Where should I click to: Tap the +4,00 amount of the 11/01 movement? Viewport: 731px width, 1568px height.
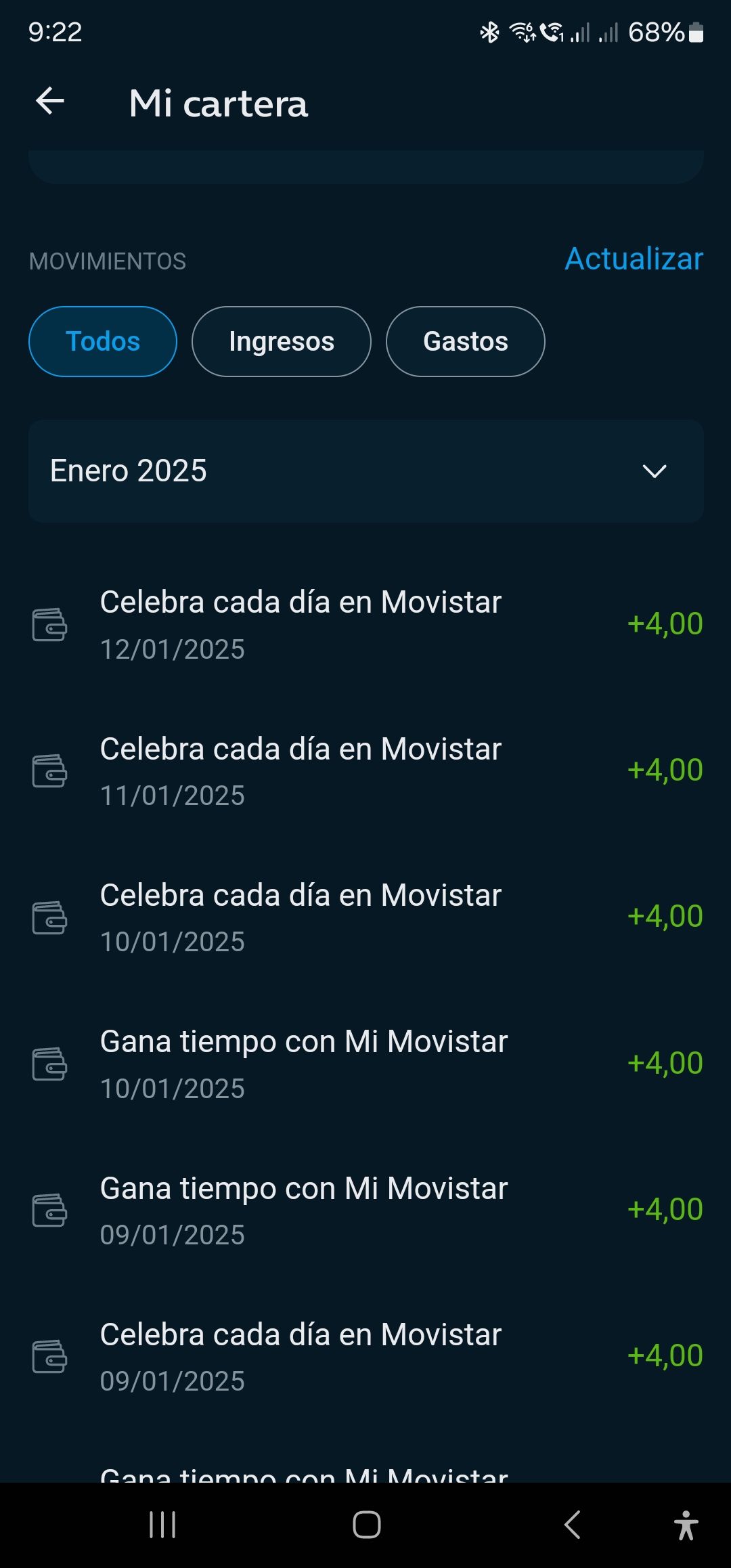(x=666, y=768)
